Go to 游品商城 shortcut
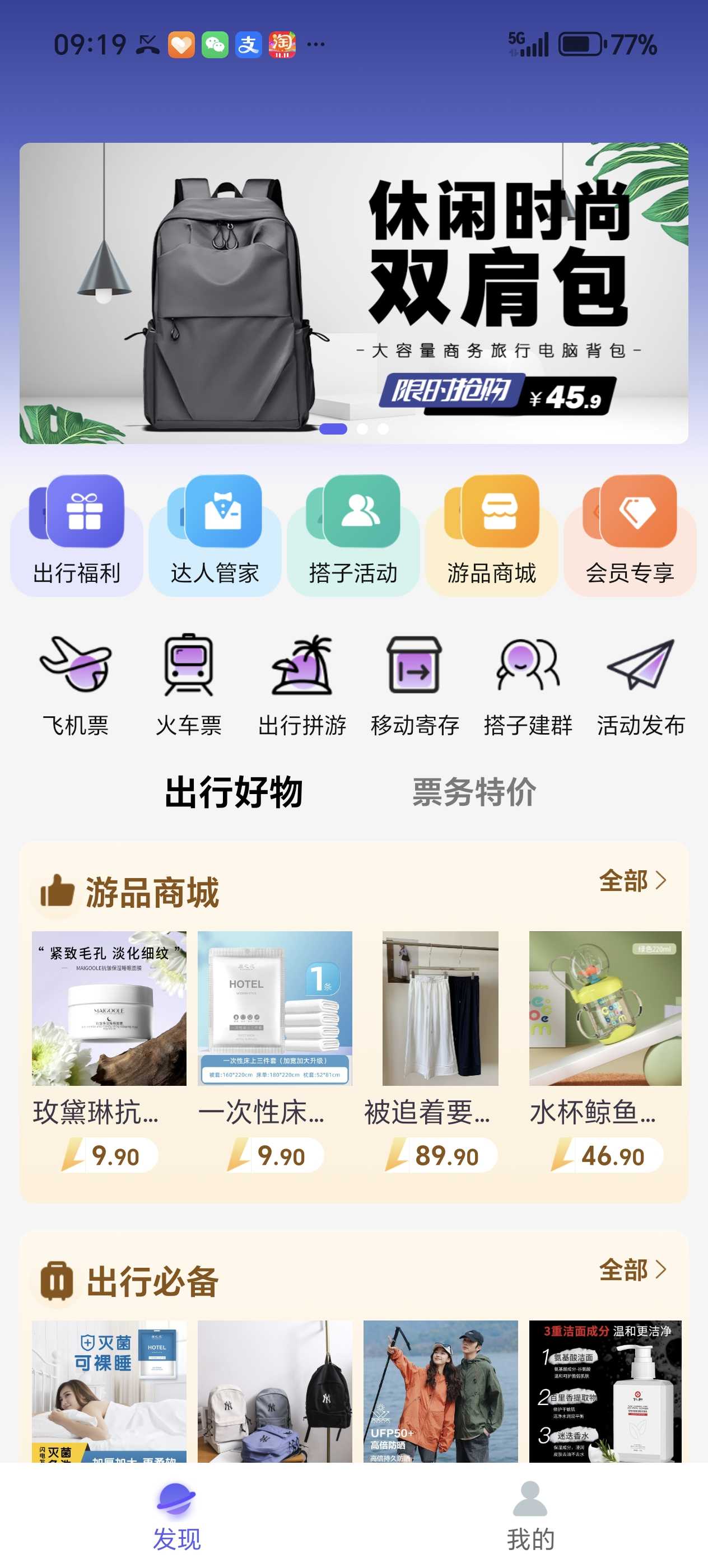708x1568 pixels. point(491,534)
